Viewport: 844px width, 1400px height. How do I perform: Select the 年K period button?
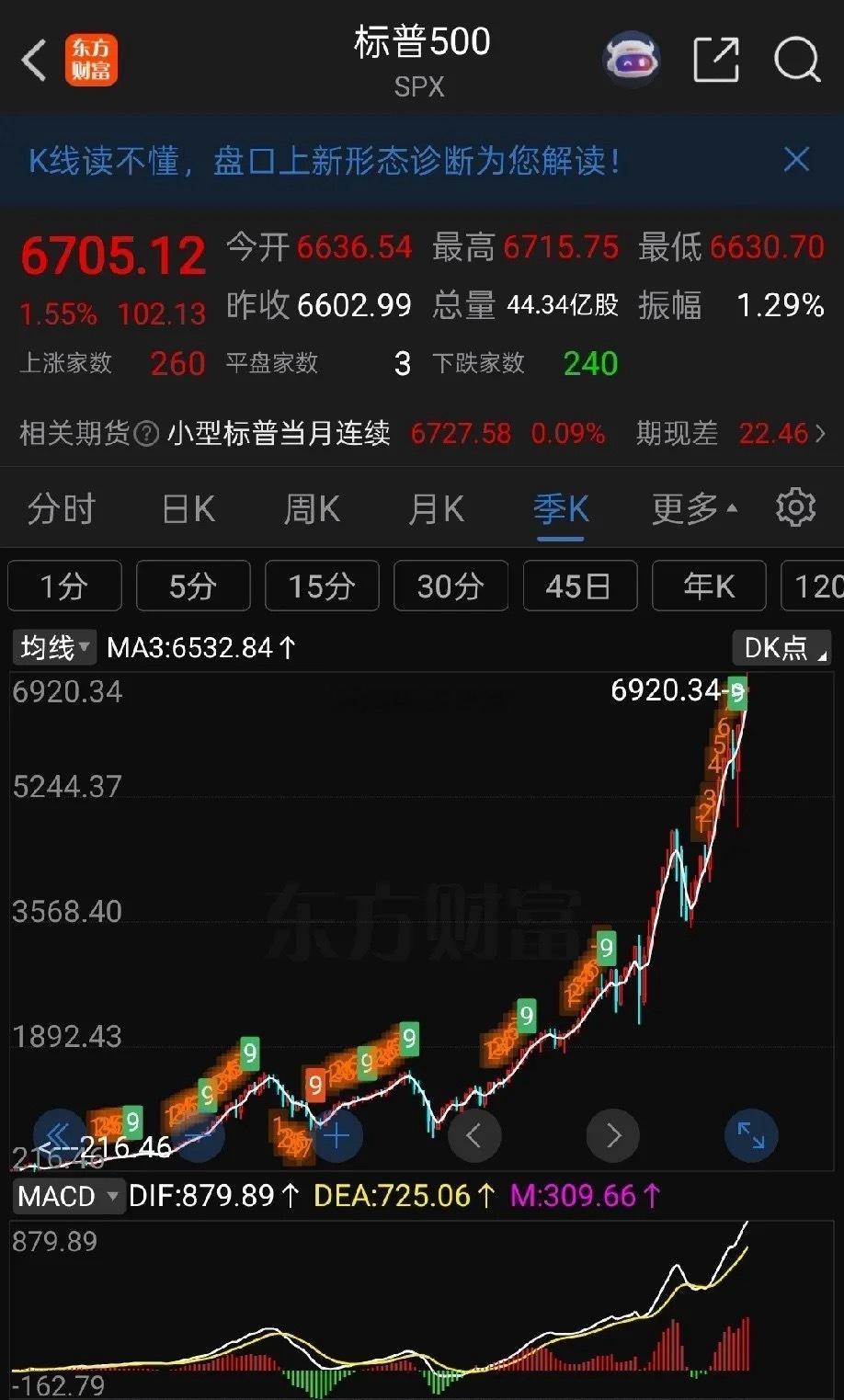coord(708,586)
